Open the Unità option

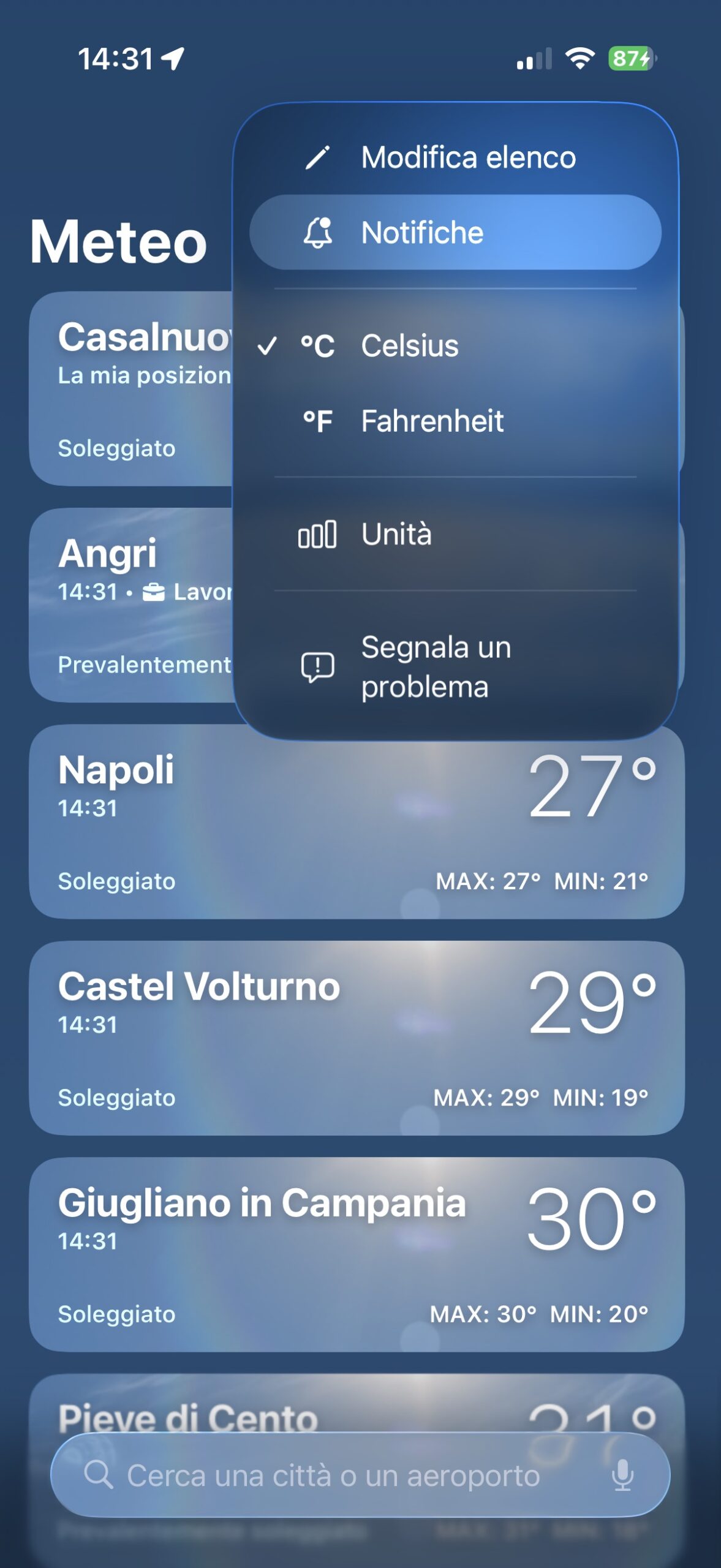tap(455, 534)
